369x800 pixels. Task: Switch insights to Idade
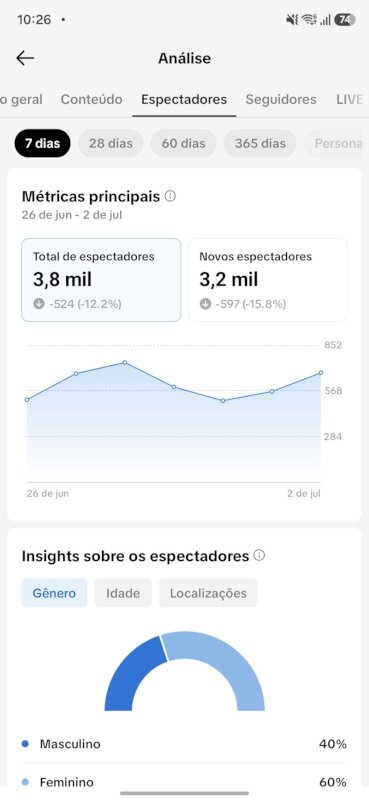(123, 593)
